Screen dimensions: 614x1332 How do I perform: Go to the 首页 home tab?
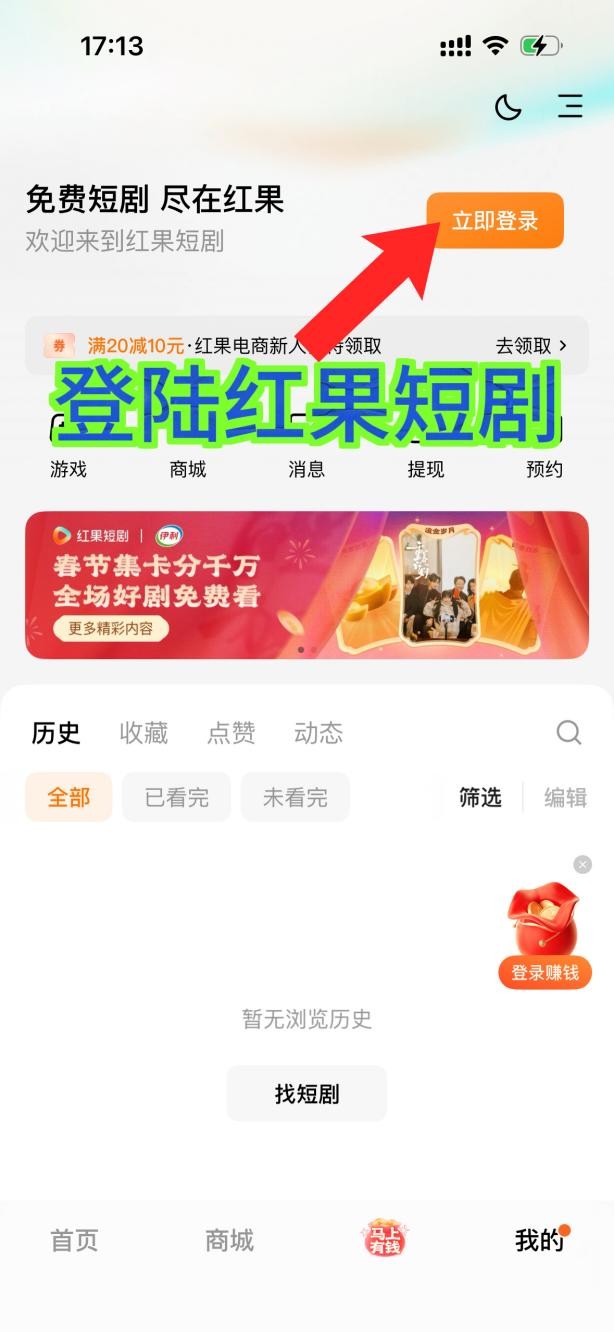tap(75, 1241)
